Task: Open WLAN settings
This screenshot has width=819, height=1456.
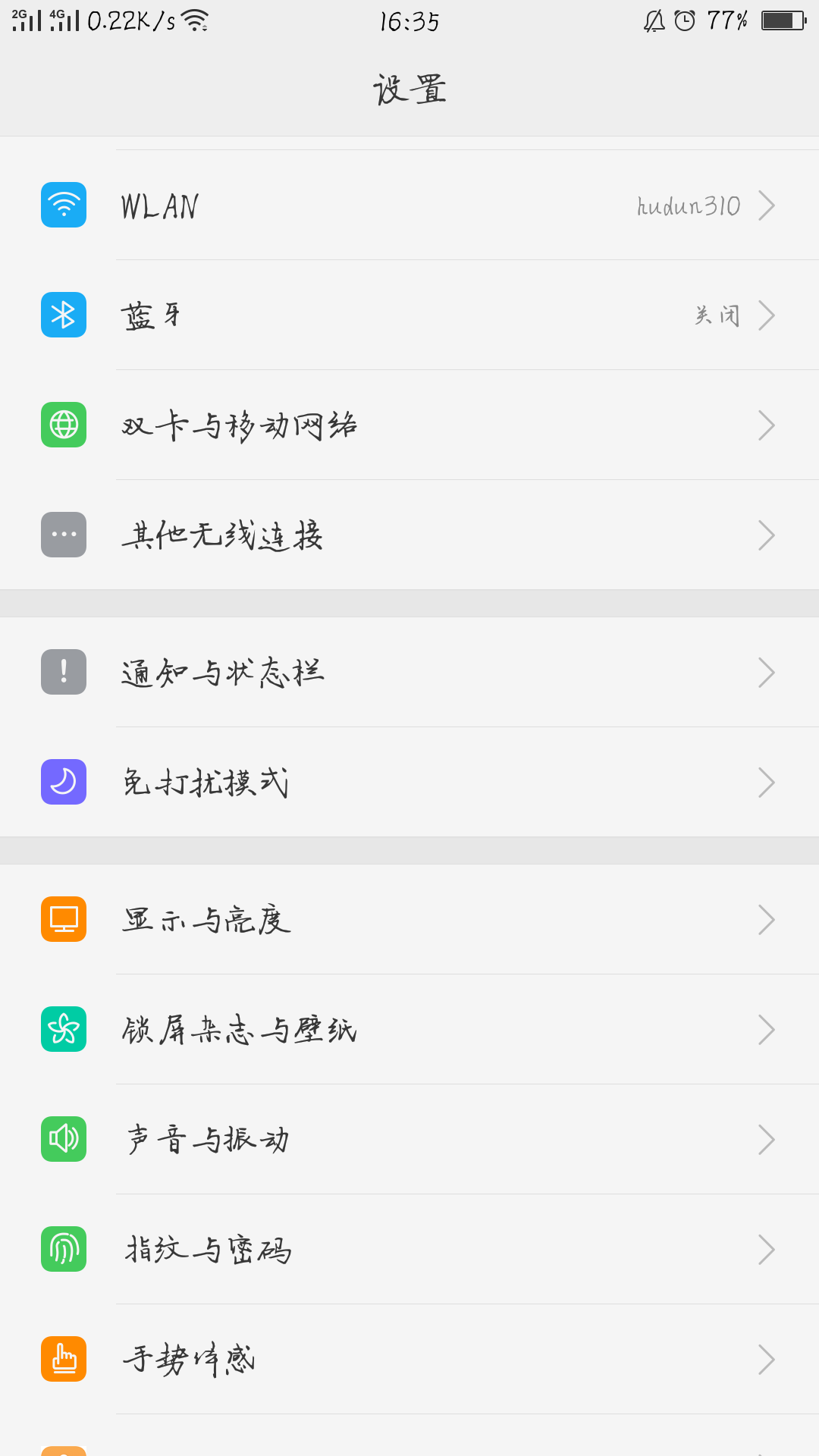Action: 409,206
